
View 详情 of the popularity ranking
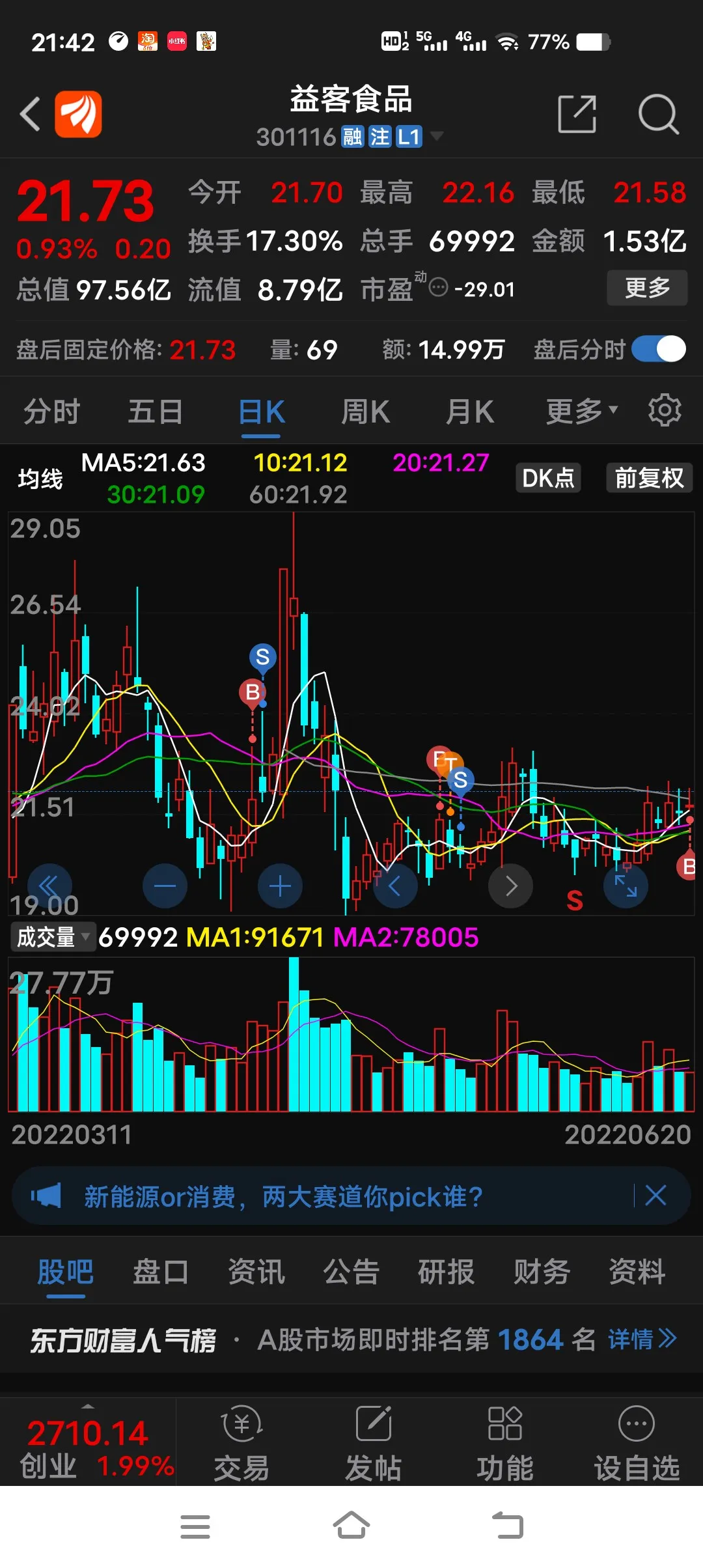[x=642, y=1339]
